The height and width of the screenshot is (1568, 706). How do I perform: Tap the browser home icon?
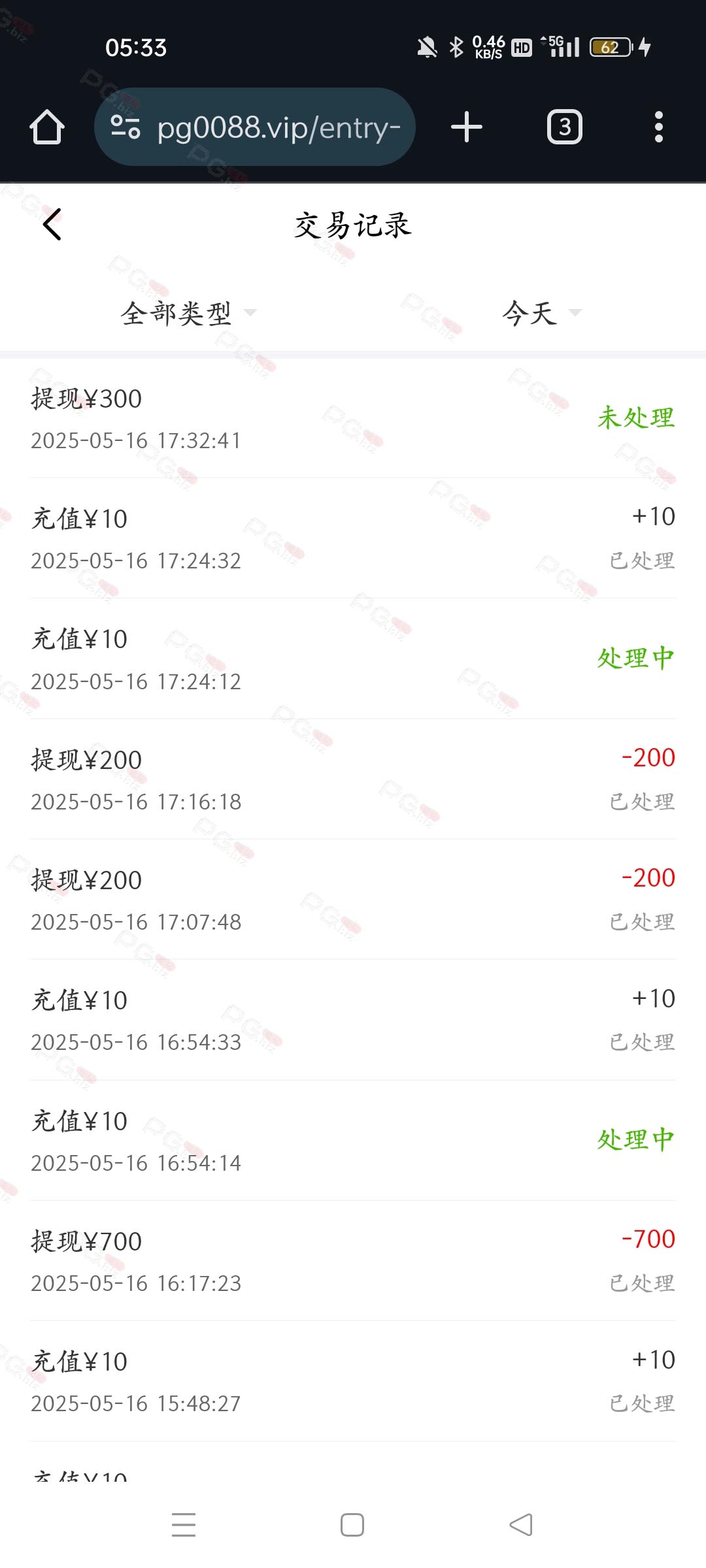pos(47,127)
